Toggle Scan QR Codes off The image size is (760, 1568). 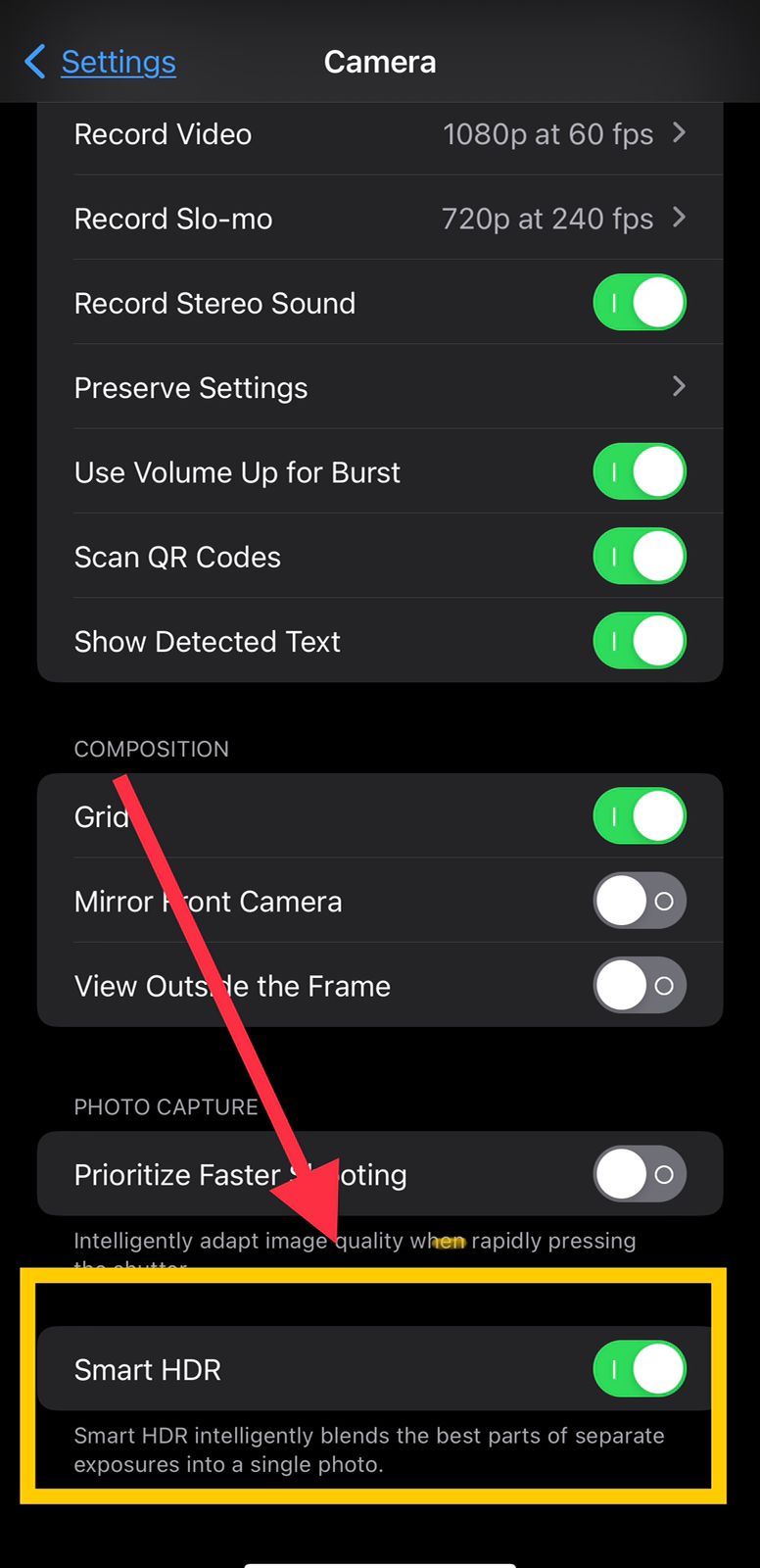coord(640,556)
